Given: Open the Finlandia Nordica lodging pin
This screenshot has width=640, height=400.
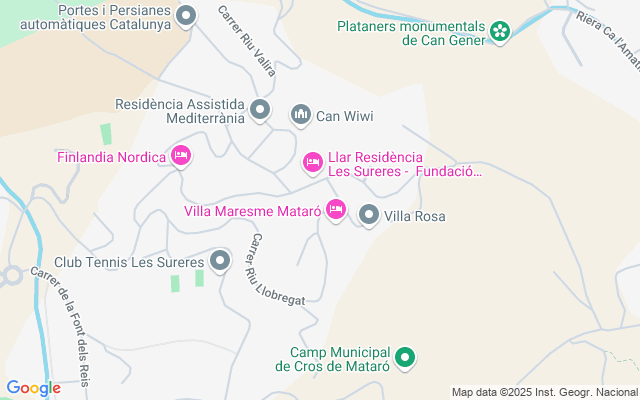Looking at the screenshot, I should (x=181, y=155).
